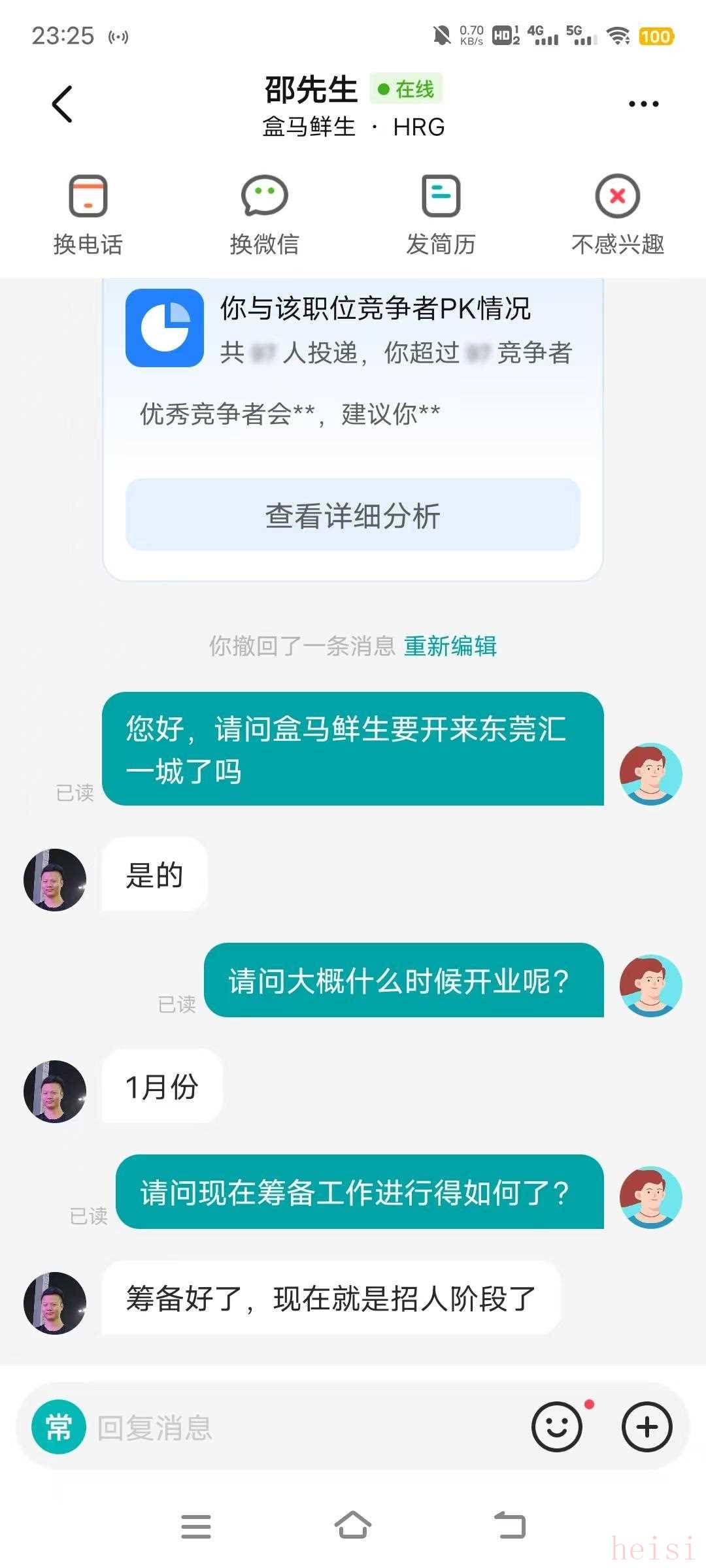This screenshot has width=706, height=1568.
Task: Open the plus attachment menu
Action: tap(647, 1427)
